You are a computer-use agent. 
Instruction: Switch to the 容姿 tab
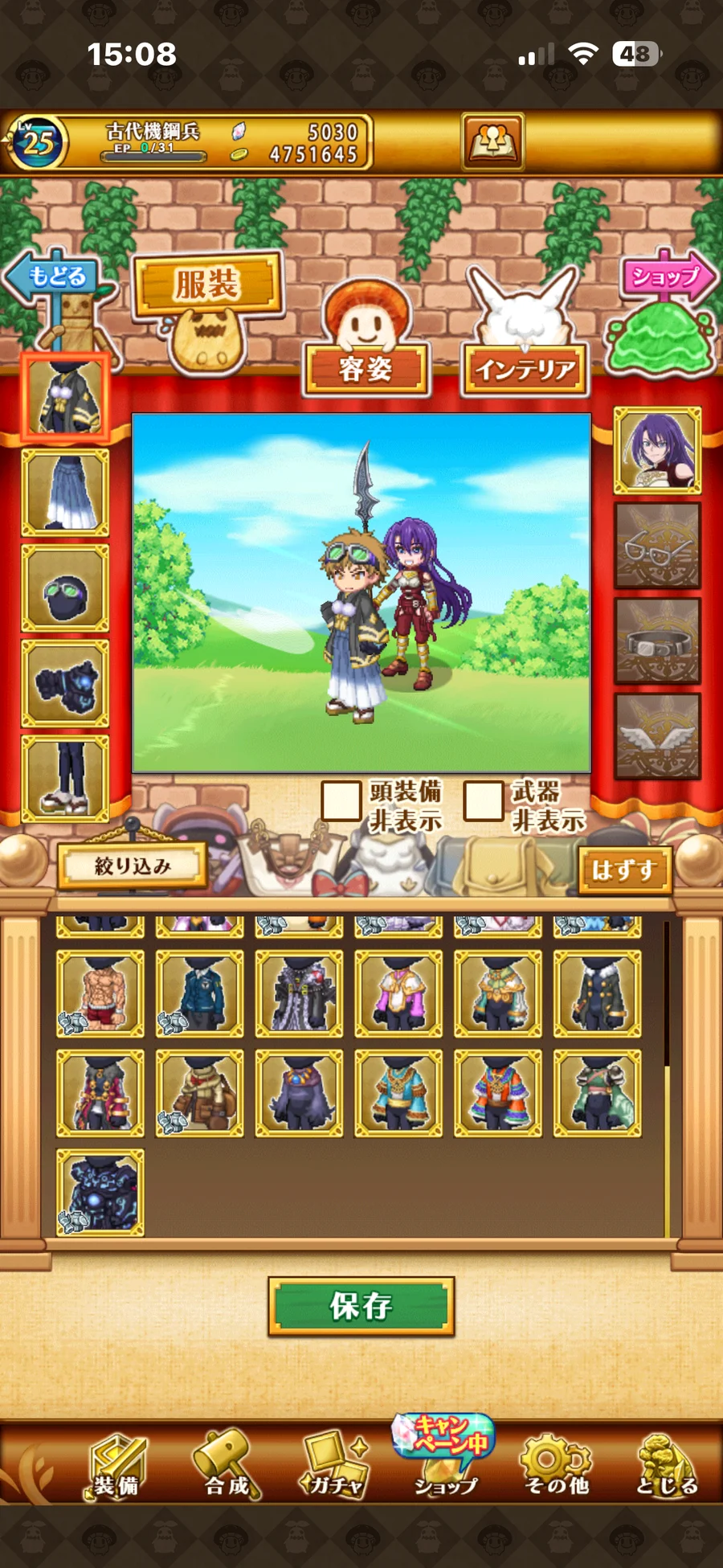pos(366,369)
